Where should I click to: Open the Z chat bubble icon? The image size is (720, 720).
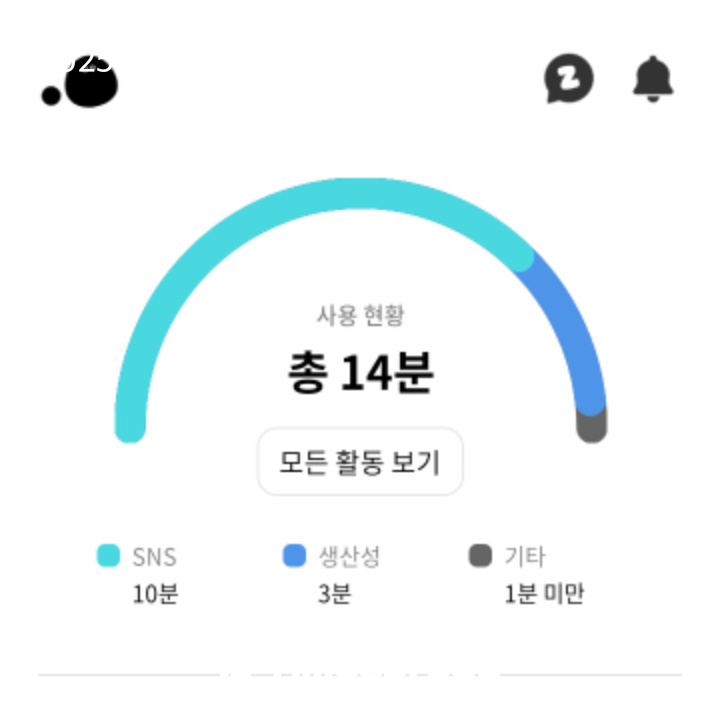568,78
